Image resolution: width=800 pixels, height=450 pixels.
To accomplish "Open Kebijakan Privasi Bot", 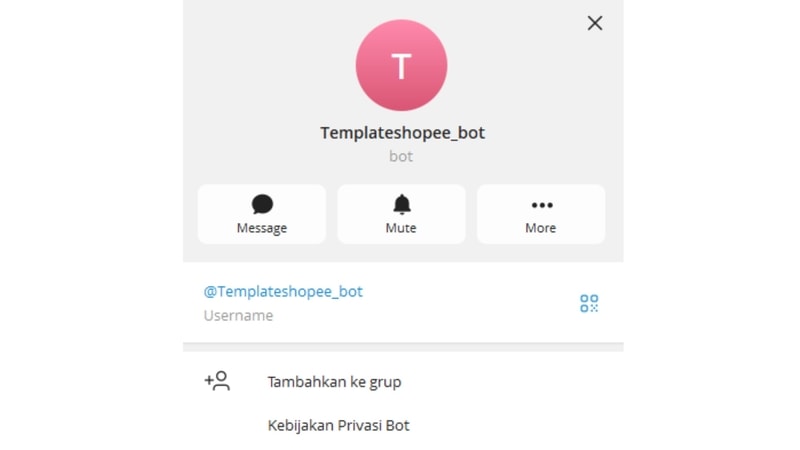I will 338,425.
